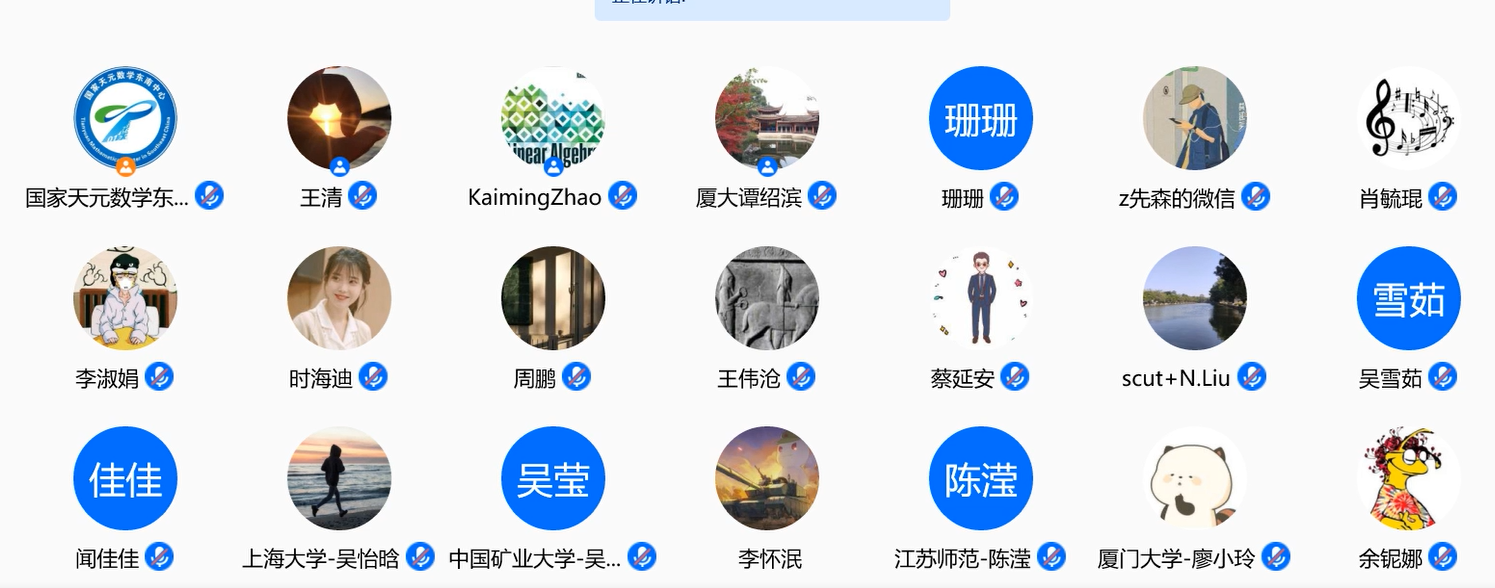Image resolution: width=1495 pixels, height=588 pixels.
Task: Select 吴雪茹's avatar
Action: [x=1409, y=298]
